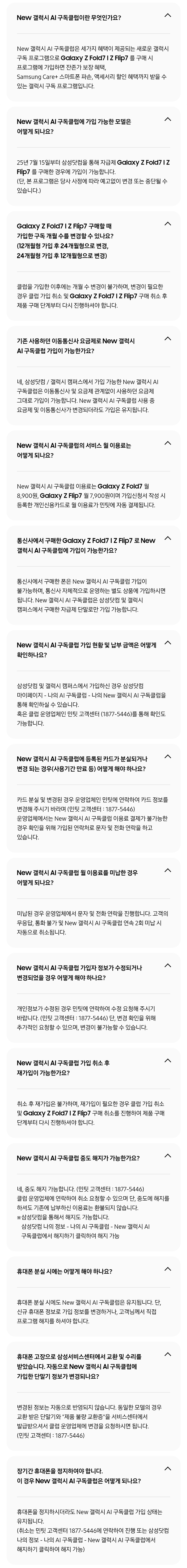Collapse the 이동통신사 요금제 가입 가능 question

coord(168,340)
